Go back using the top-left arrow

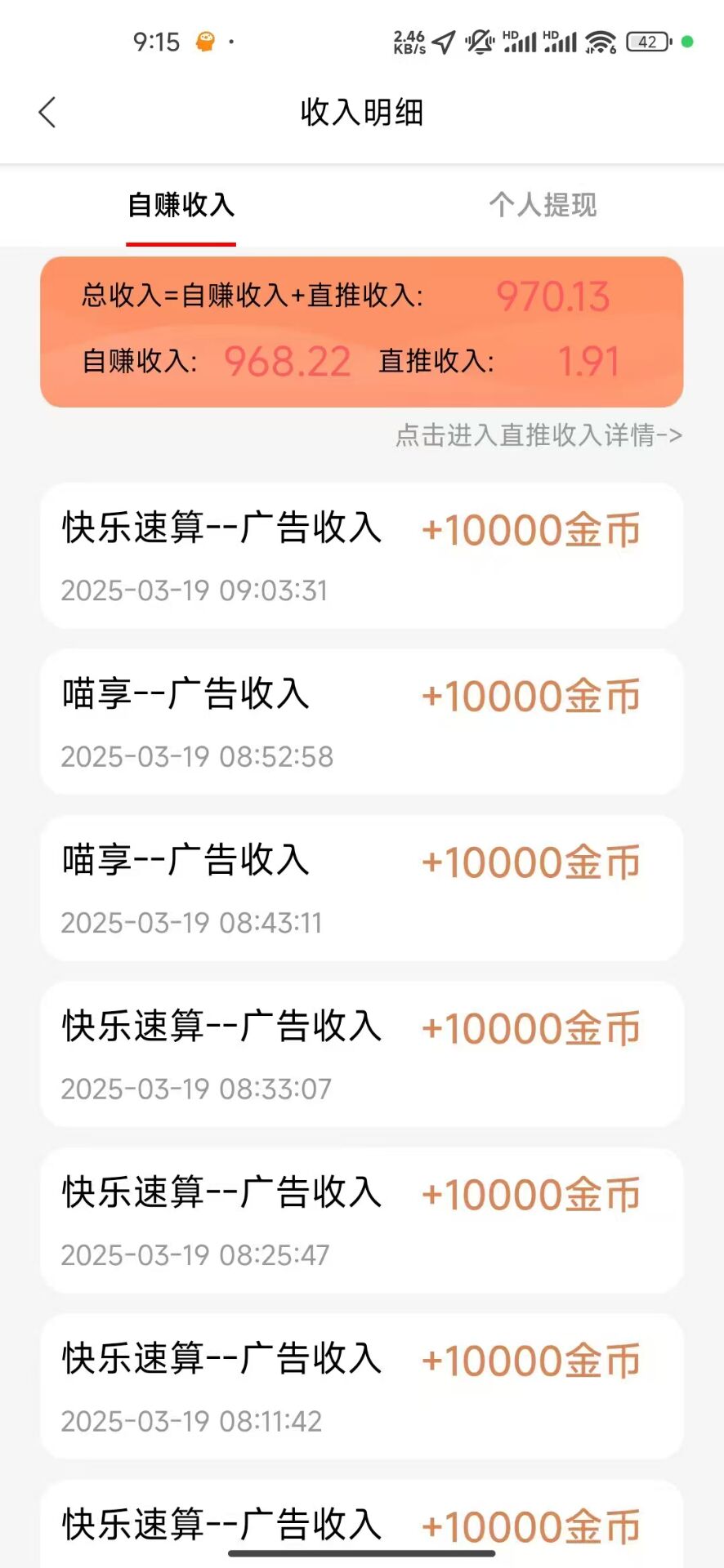47,113
